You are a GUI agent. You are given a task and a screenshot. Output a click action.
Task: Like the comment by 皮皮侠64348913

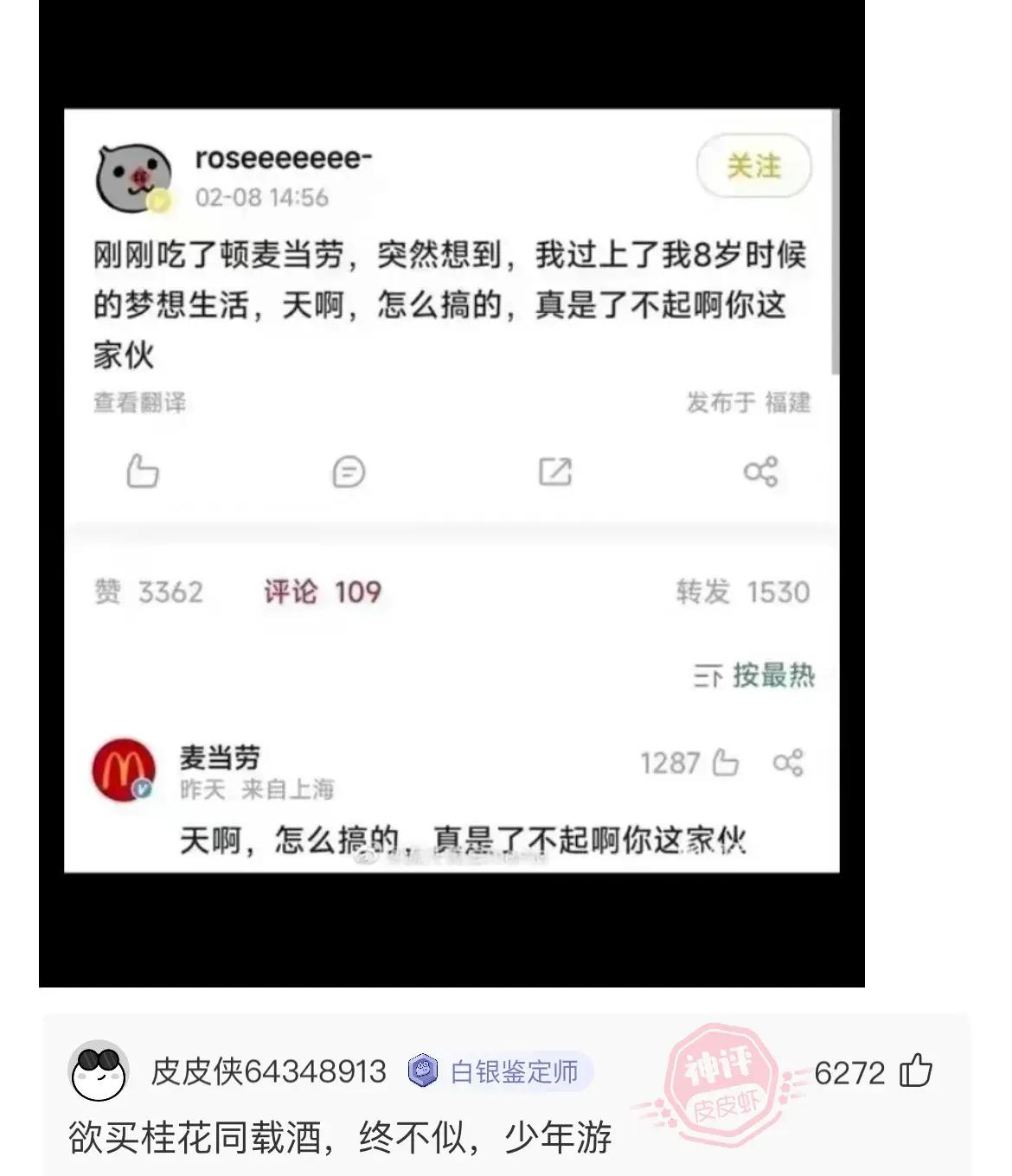[x=916, y=1071]
